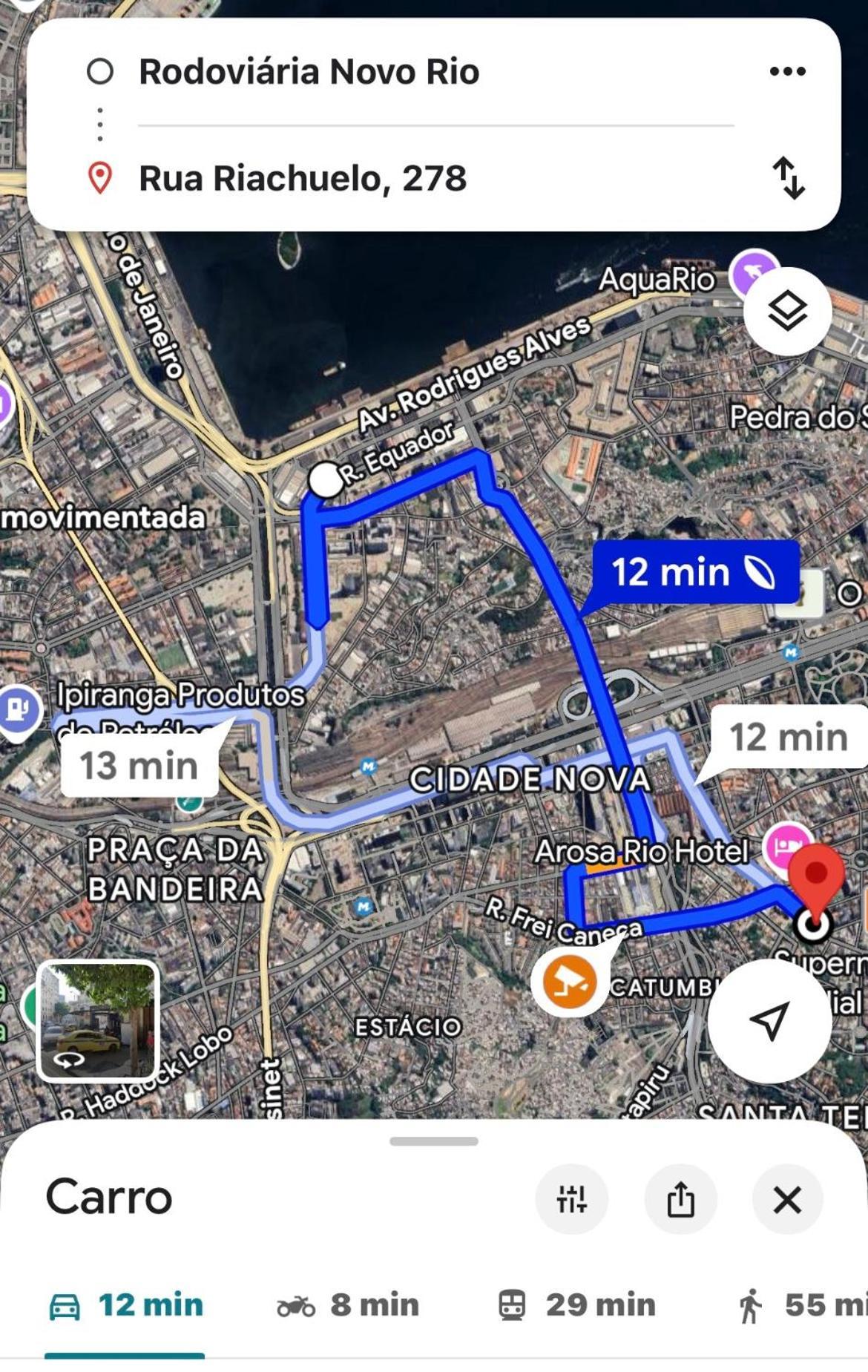Center map on my location

pyautogui.click(x=769, y=1020)
